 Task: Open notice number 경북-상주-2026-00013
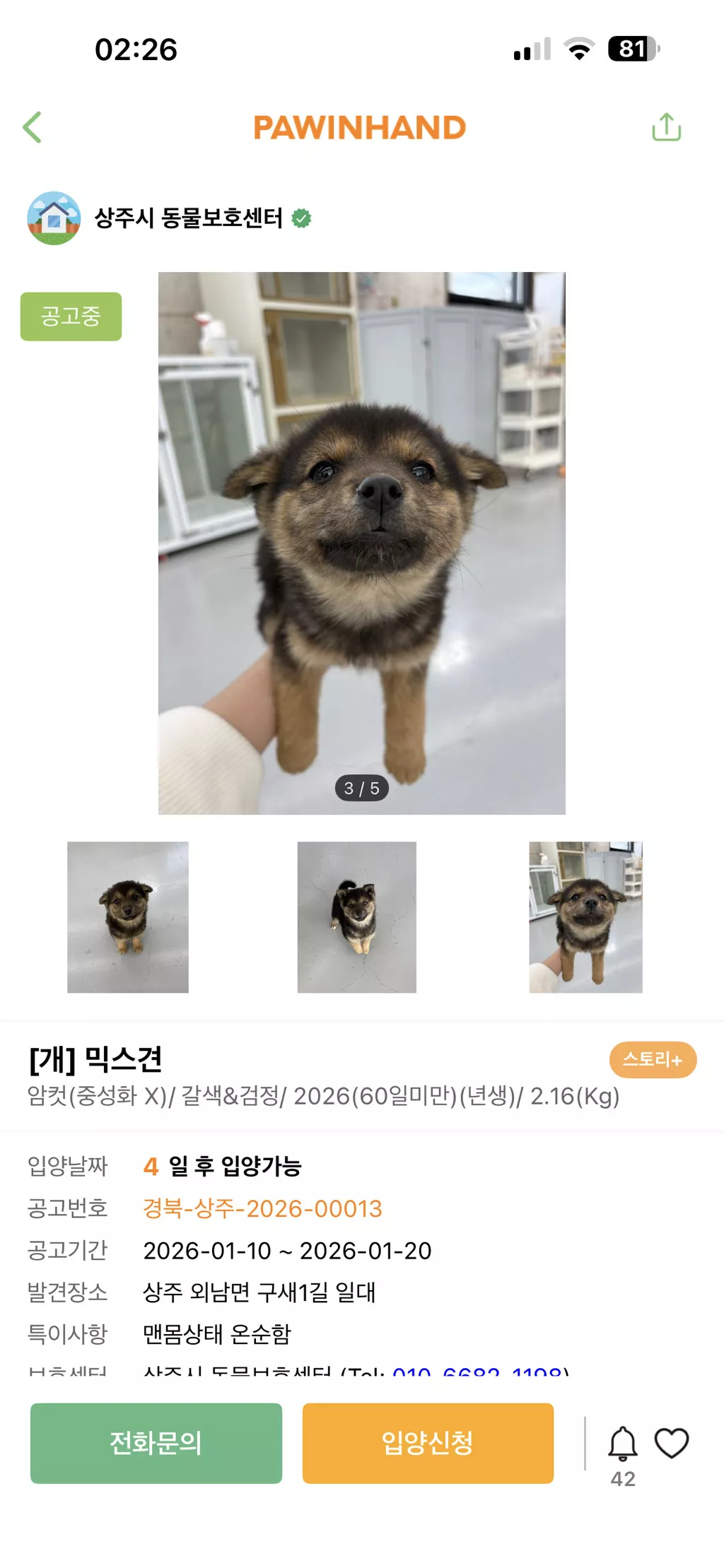(x=262, y=1208)
